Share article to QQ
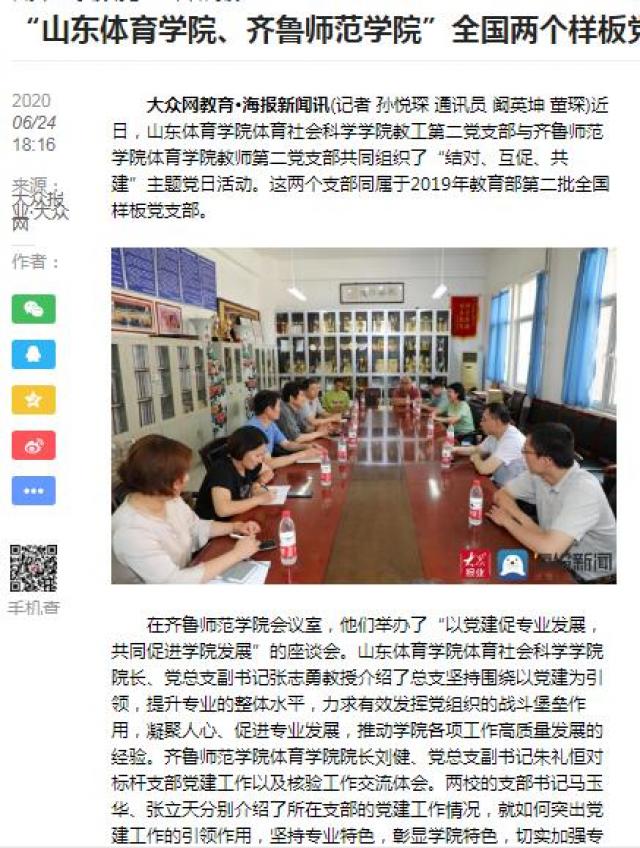640x848 pixels. (x=33, y=354)
